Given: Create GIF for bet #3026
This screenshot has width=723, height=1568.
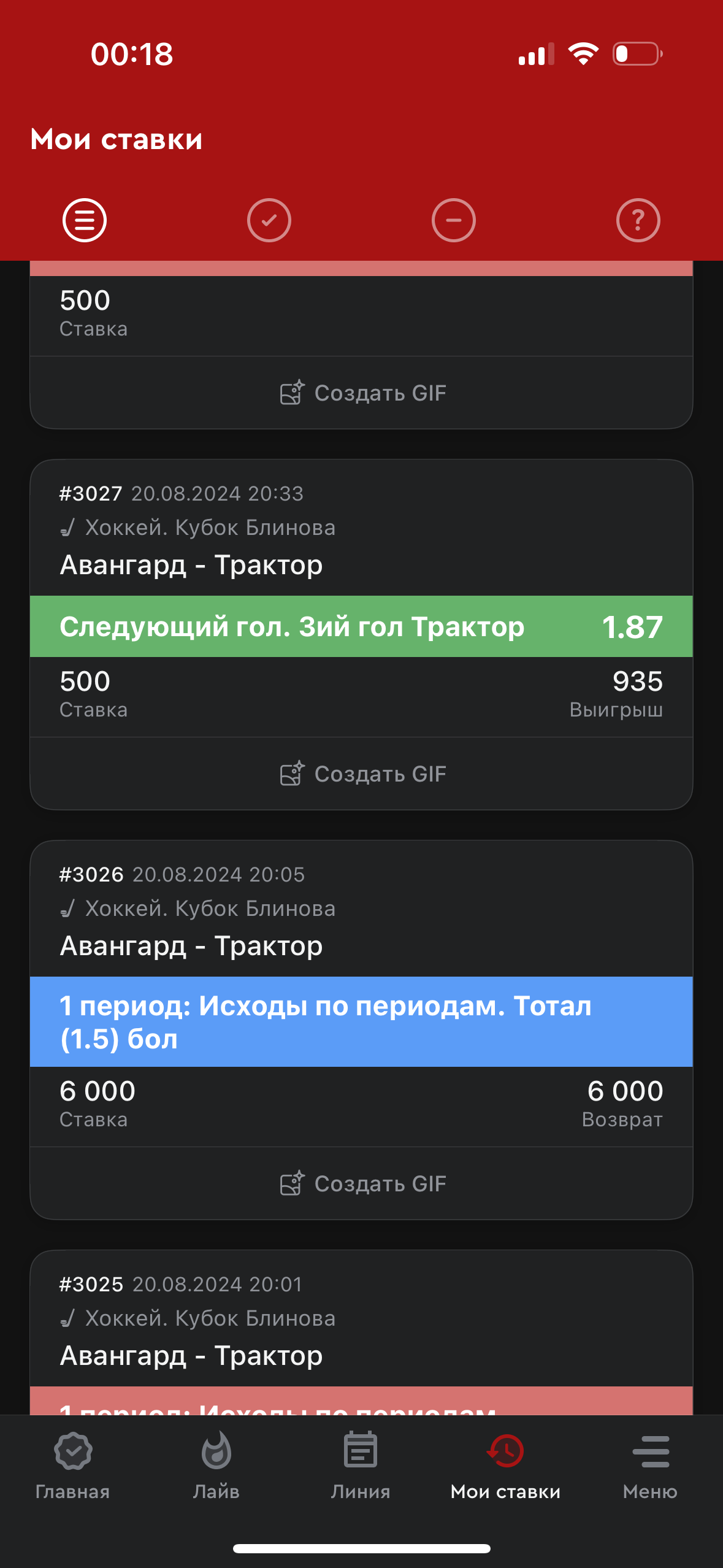Looking at the screenshot, I should 362,1184.
